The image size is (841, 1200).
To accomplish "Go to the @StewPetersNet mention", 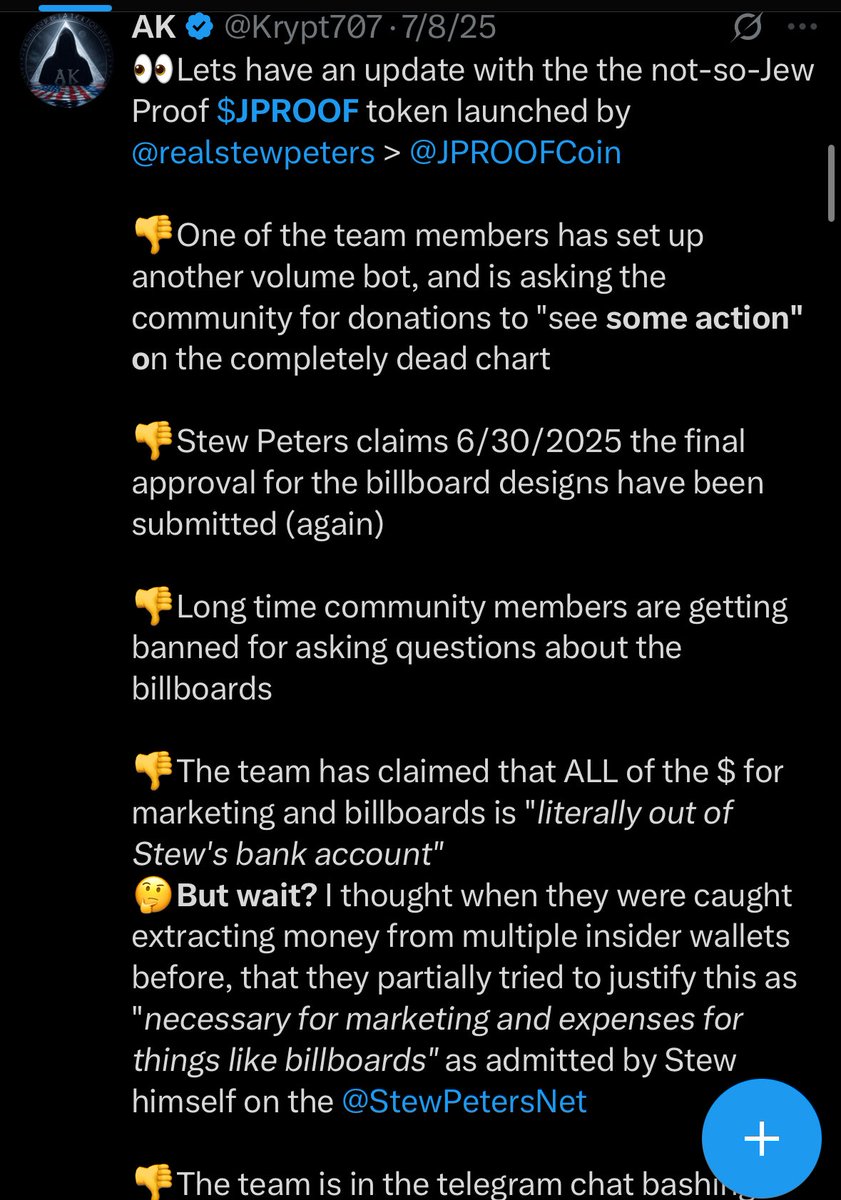I will pyautogui.click(x=464, y=1100).
